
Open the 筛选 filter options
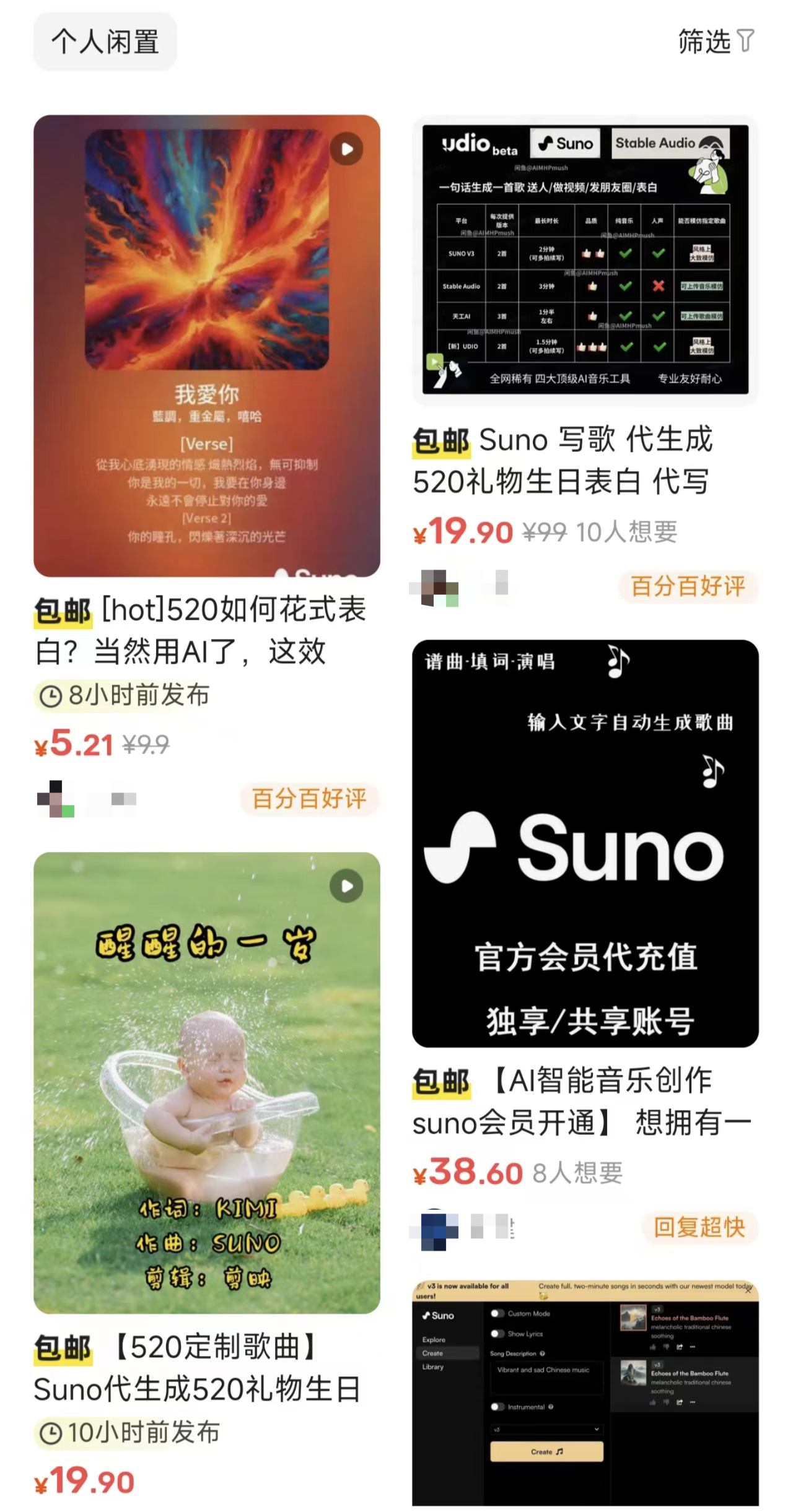(x=716, y=42)
